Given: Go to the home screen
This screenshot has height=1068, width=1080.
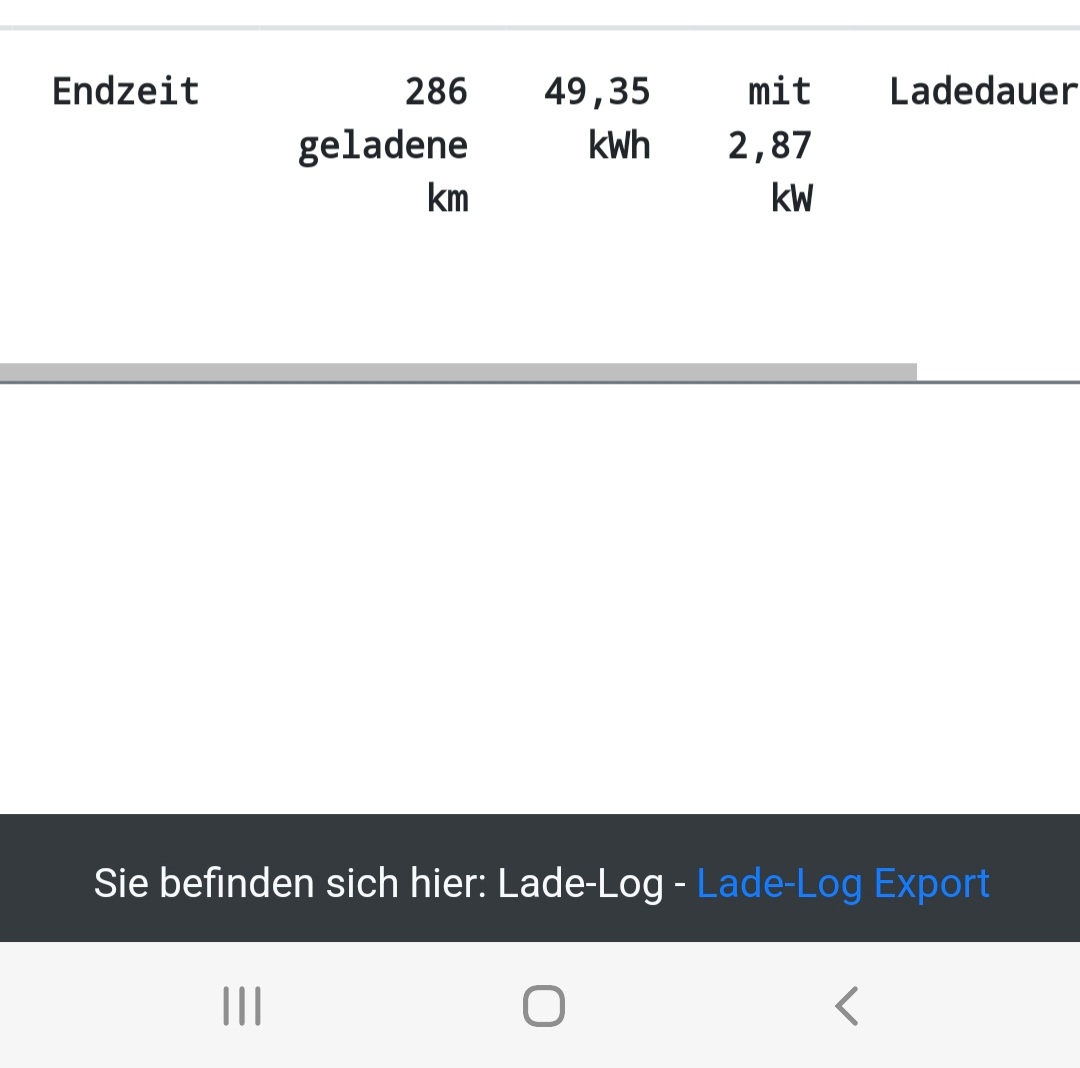Looking at the screenshot, I should [x=544, y=1006].
